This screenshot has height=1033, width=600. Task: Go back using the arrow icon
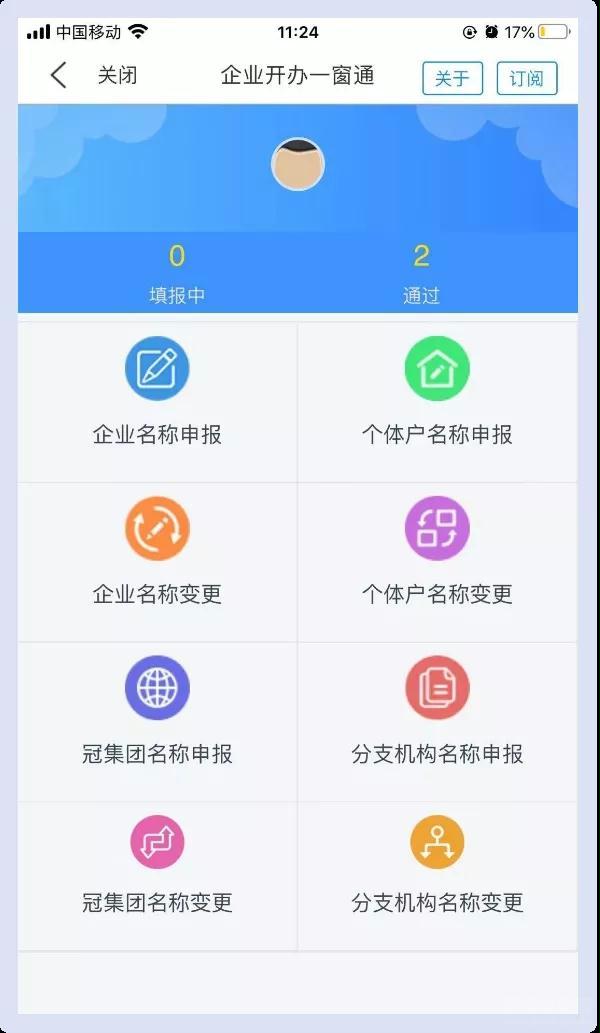coord(58,76)
